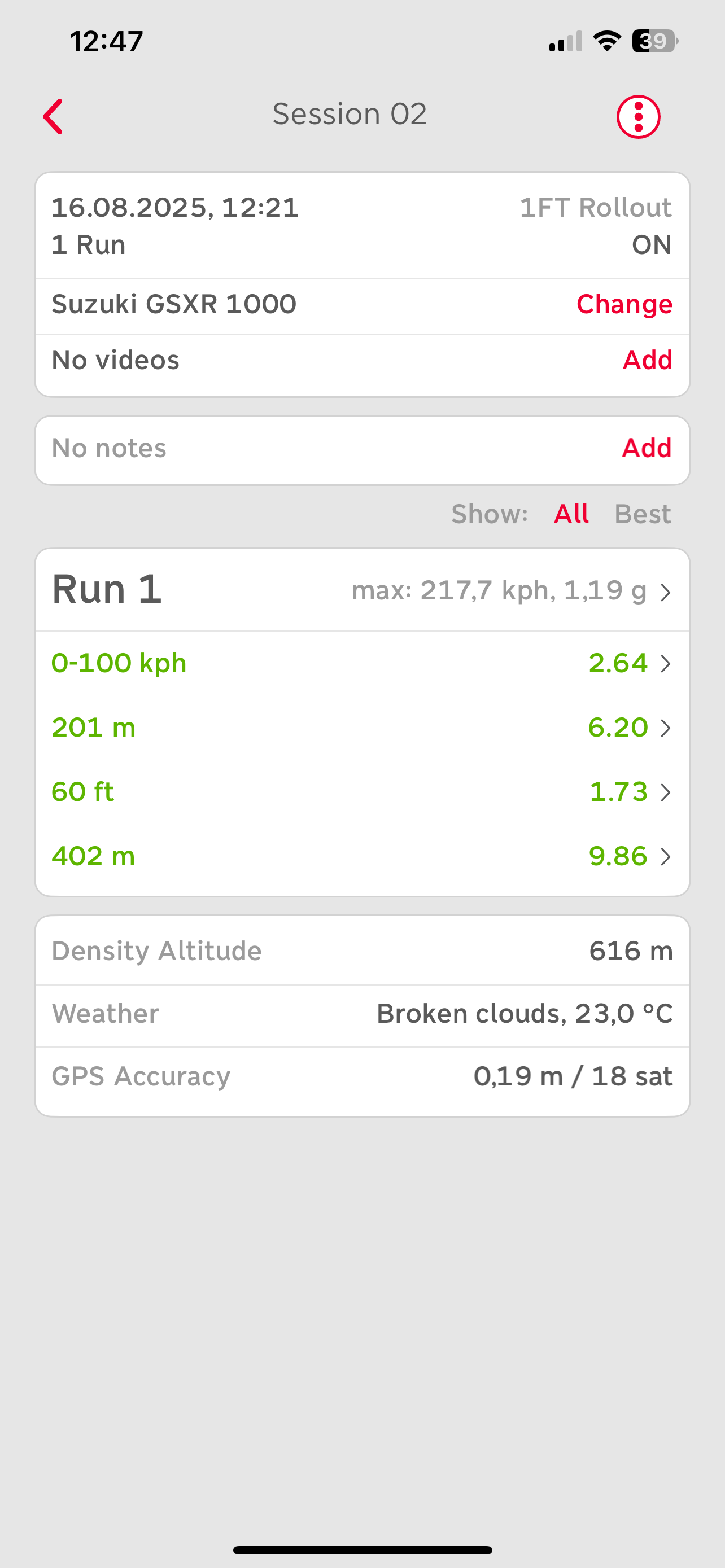Open Run 1 details
This screenshot has width=725, height=1568.
362,590
